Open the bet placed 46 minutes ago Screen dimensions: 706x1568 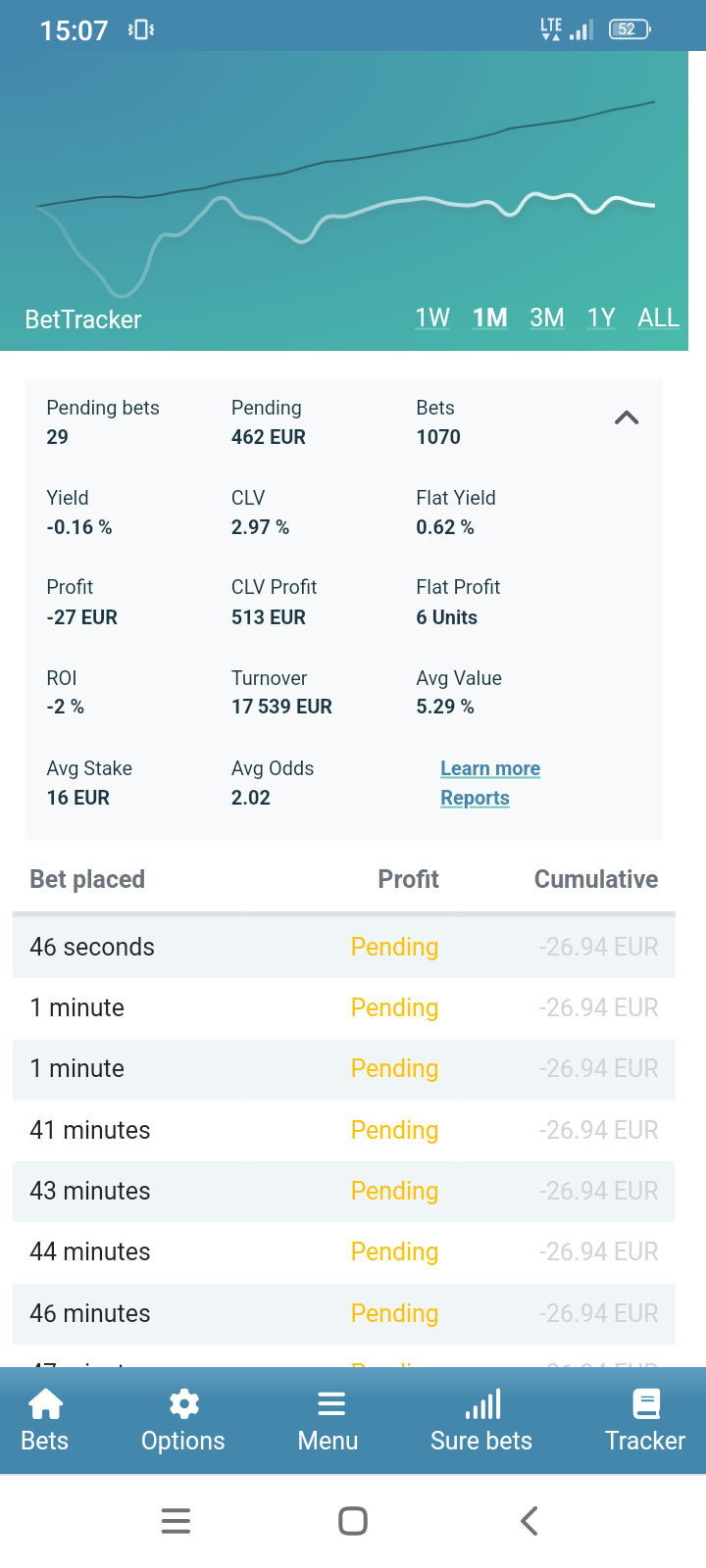pyautogui.click(x=343, y=1313)
